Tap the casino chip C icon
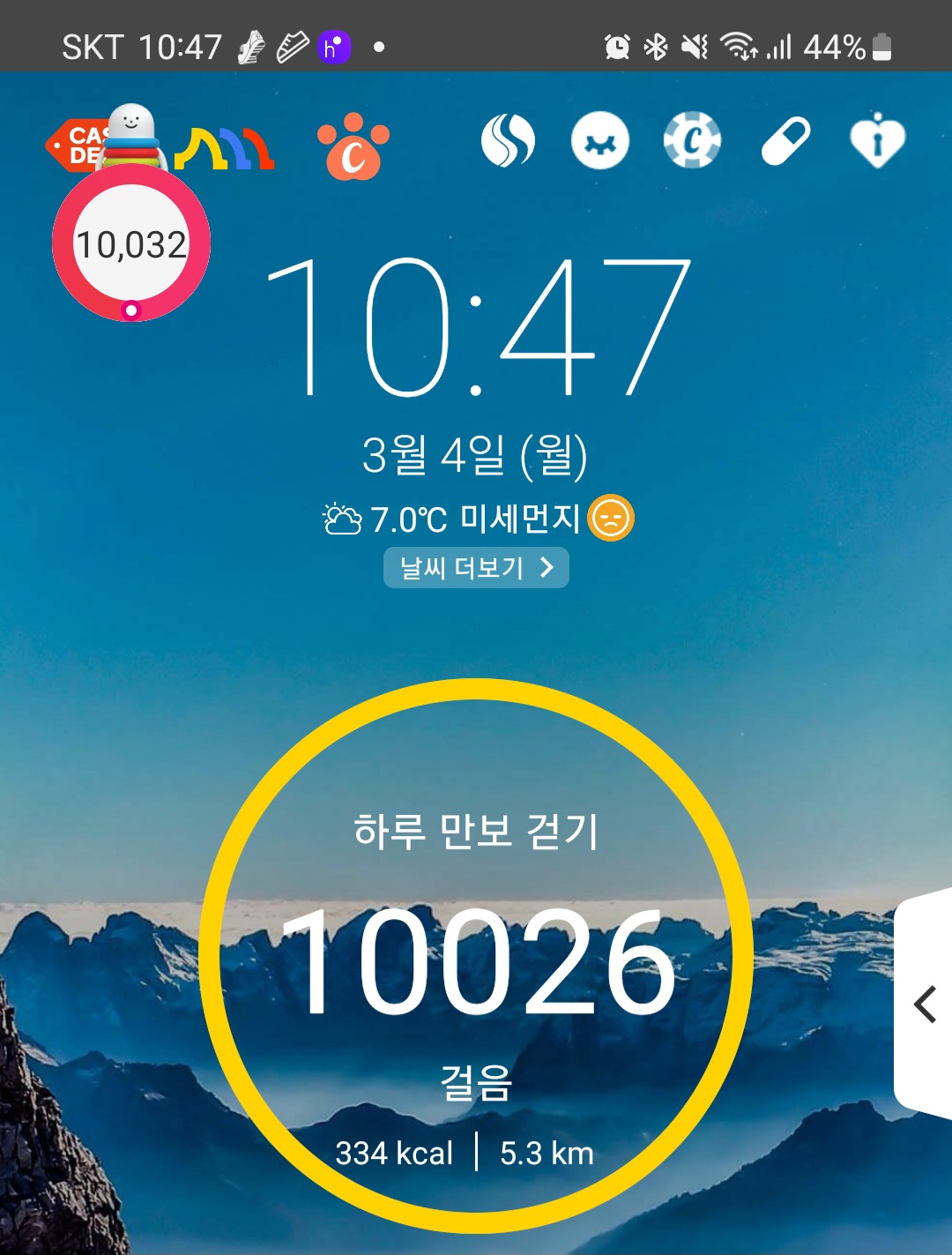 [692, 141]
